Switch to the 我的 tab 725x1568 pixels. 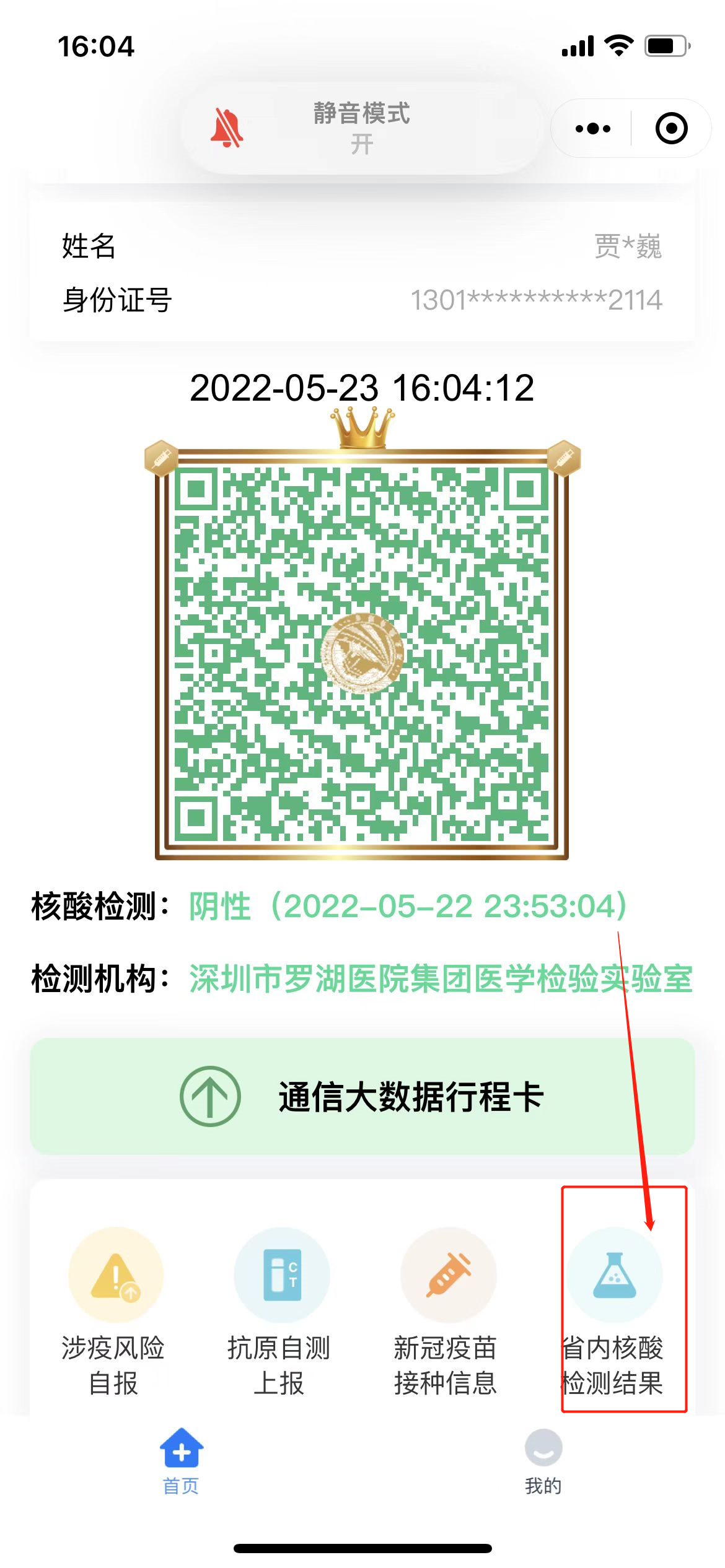[x=543, y=1461]
